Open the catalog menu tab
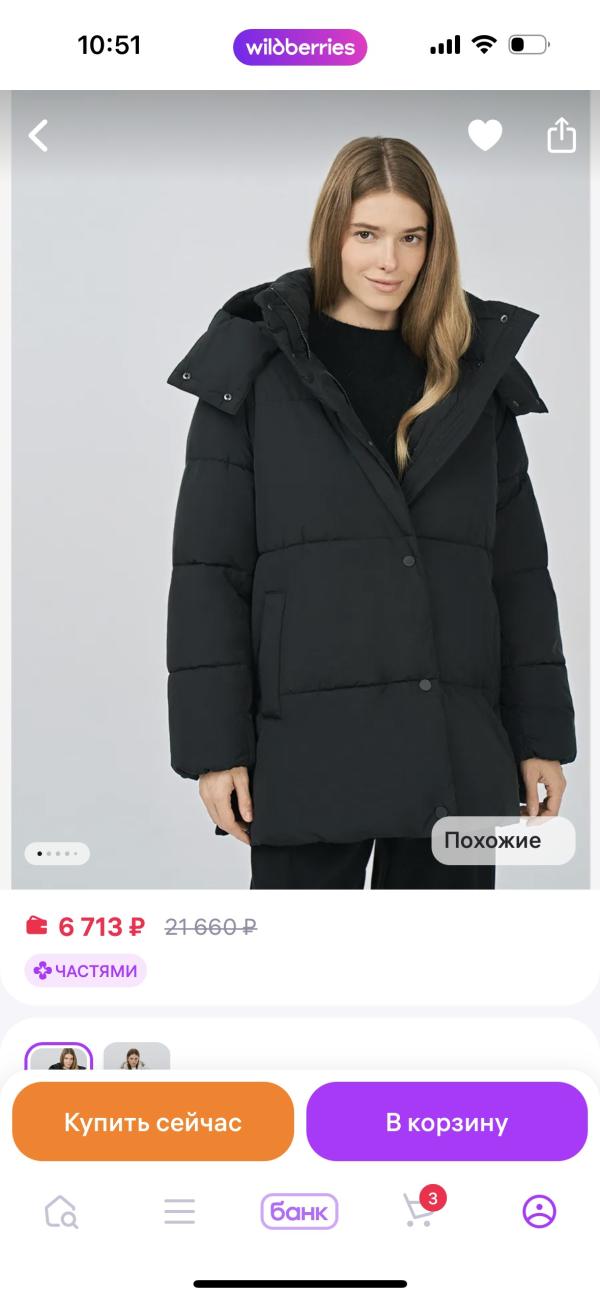The height and width of the screenshot is (1300, 600). coord(180,1212)
